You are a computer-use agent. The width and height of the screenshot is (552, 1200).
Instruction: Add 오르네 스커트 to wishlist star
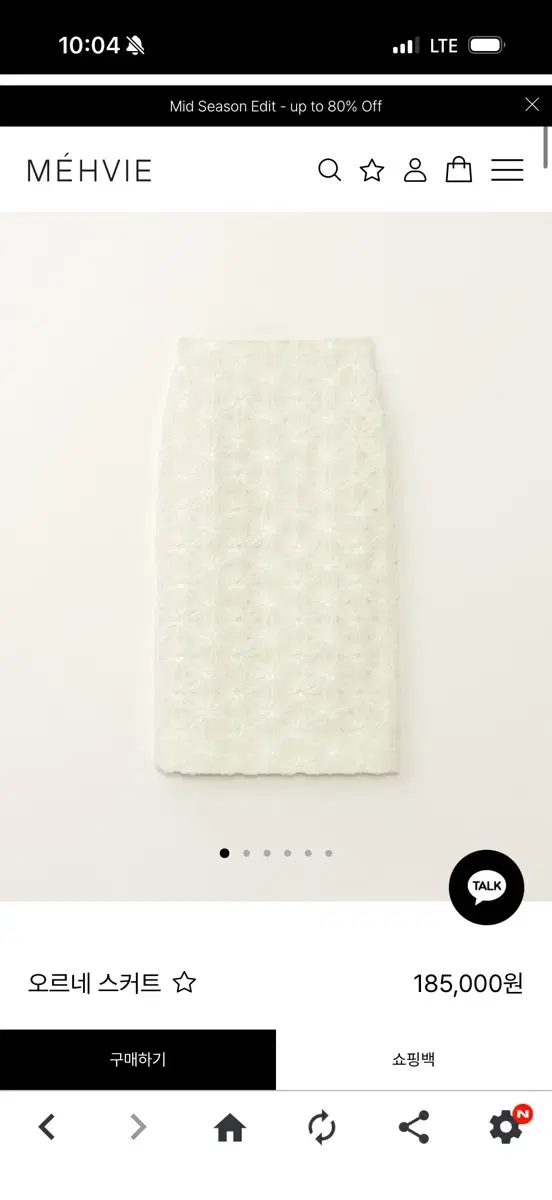(184, 982)
